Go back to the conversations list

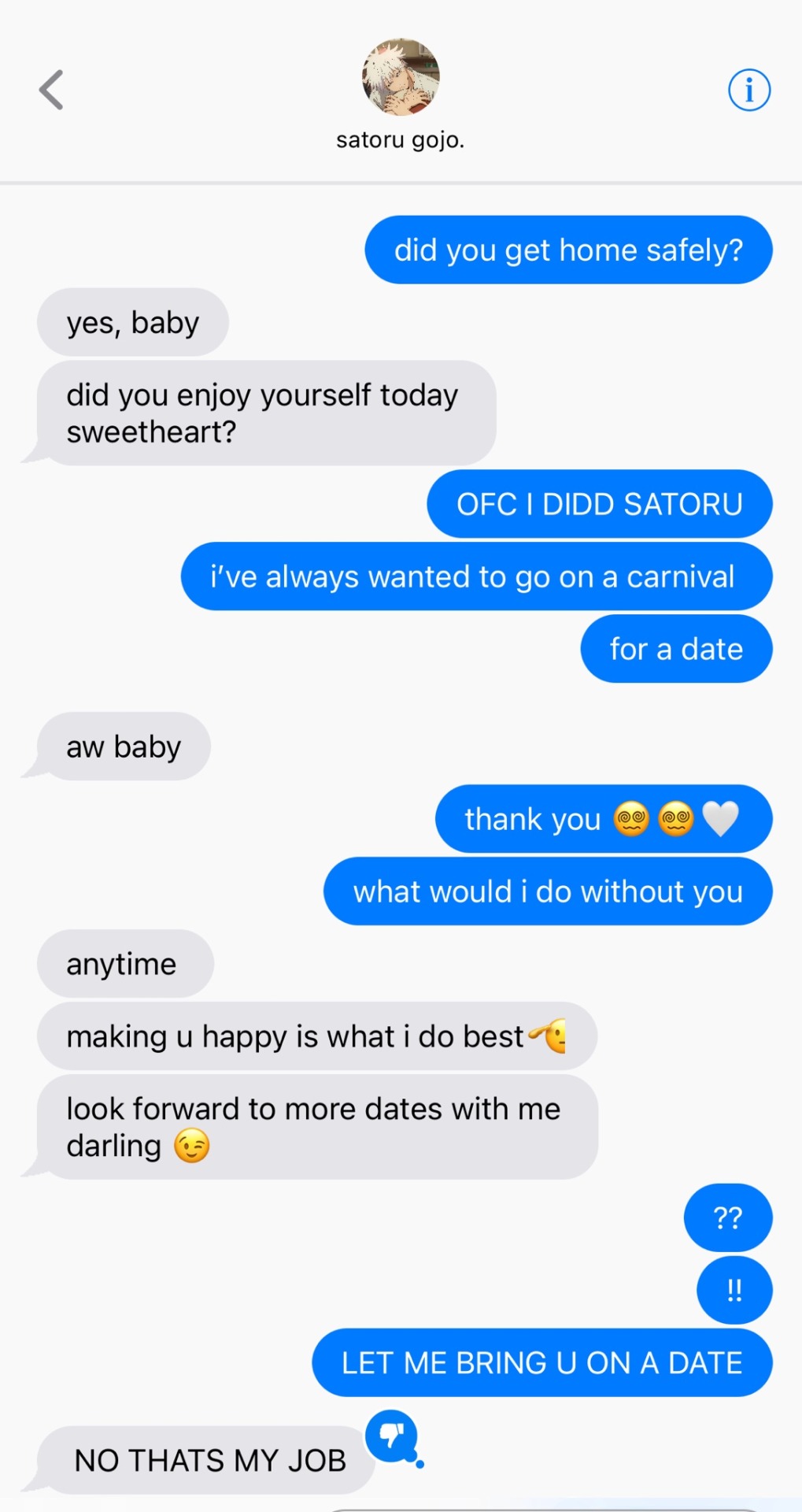(52, 90)
